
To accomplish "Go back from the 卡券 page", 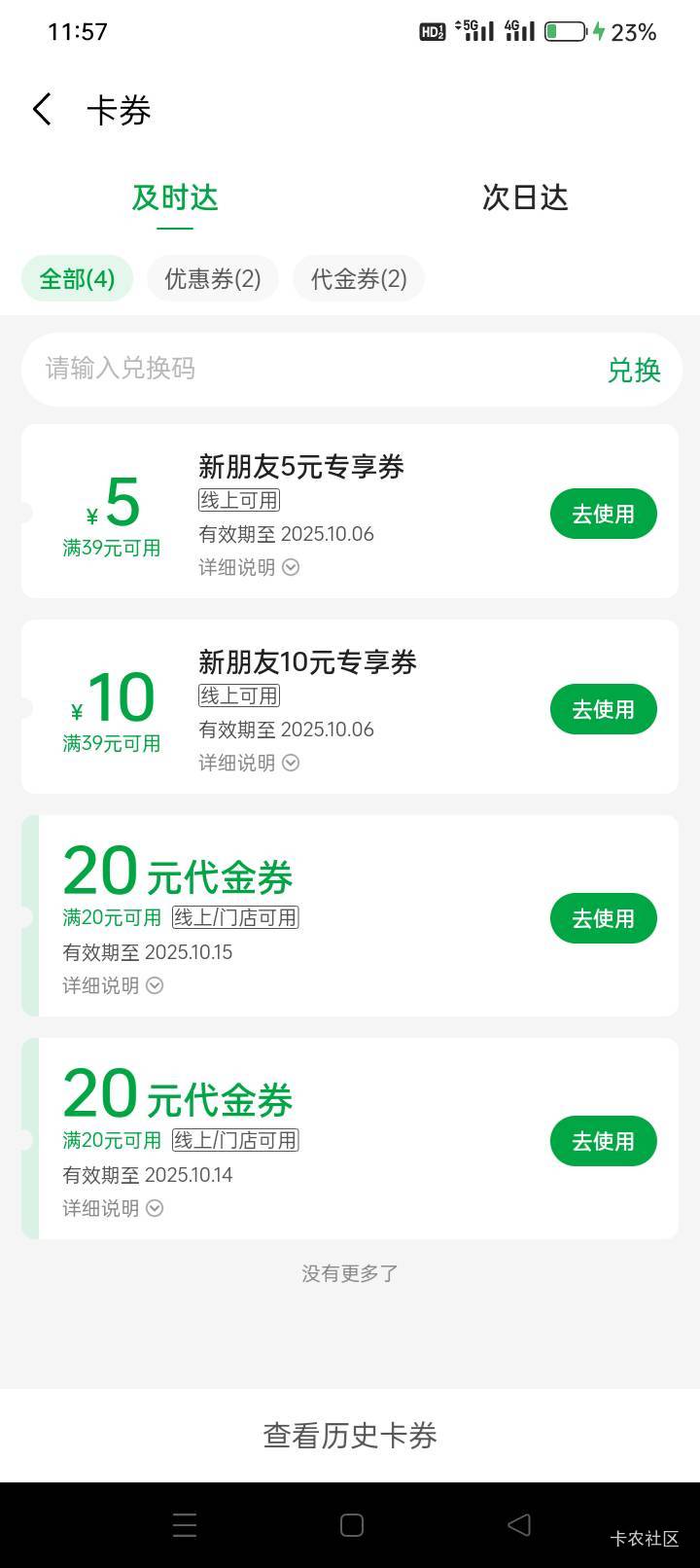I will pos(42,110).
